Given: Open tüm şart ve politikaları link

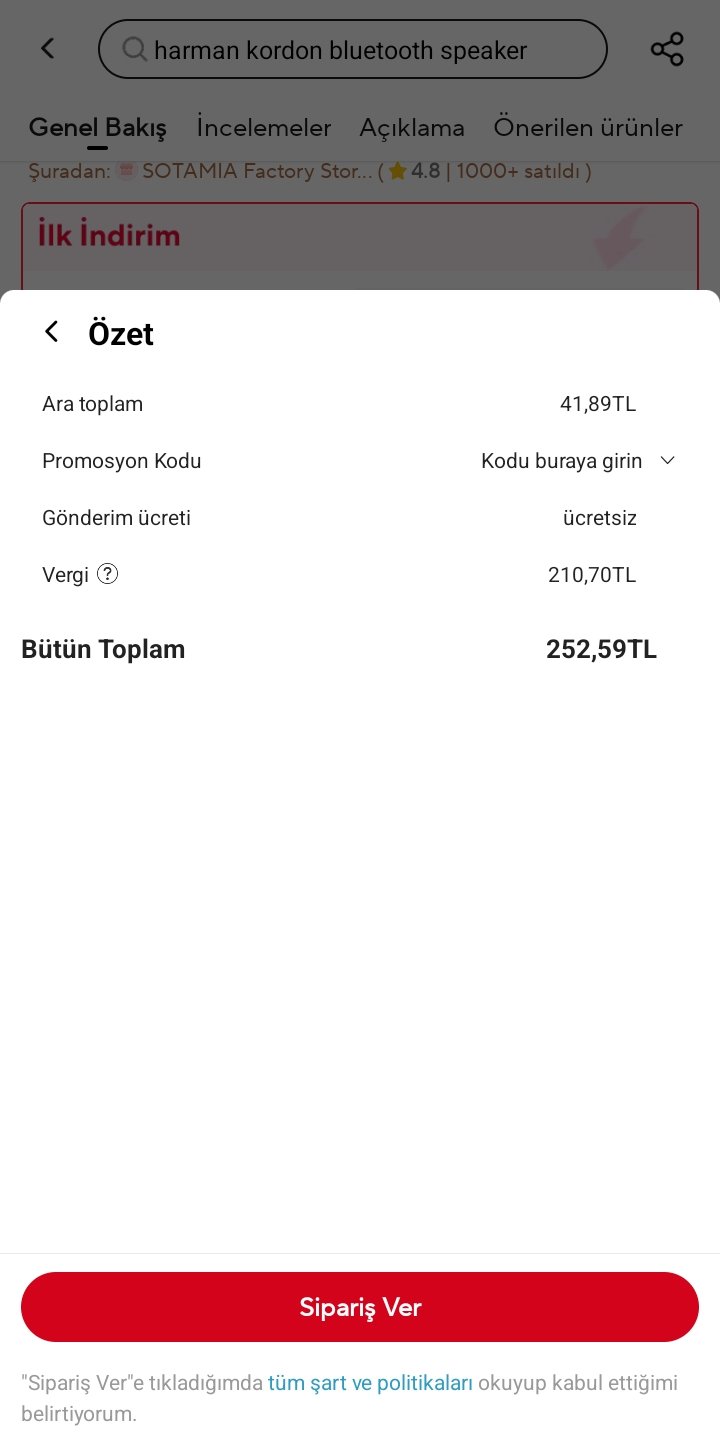Looking at the screenshot, I should tap(370, 1383).
